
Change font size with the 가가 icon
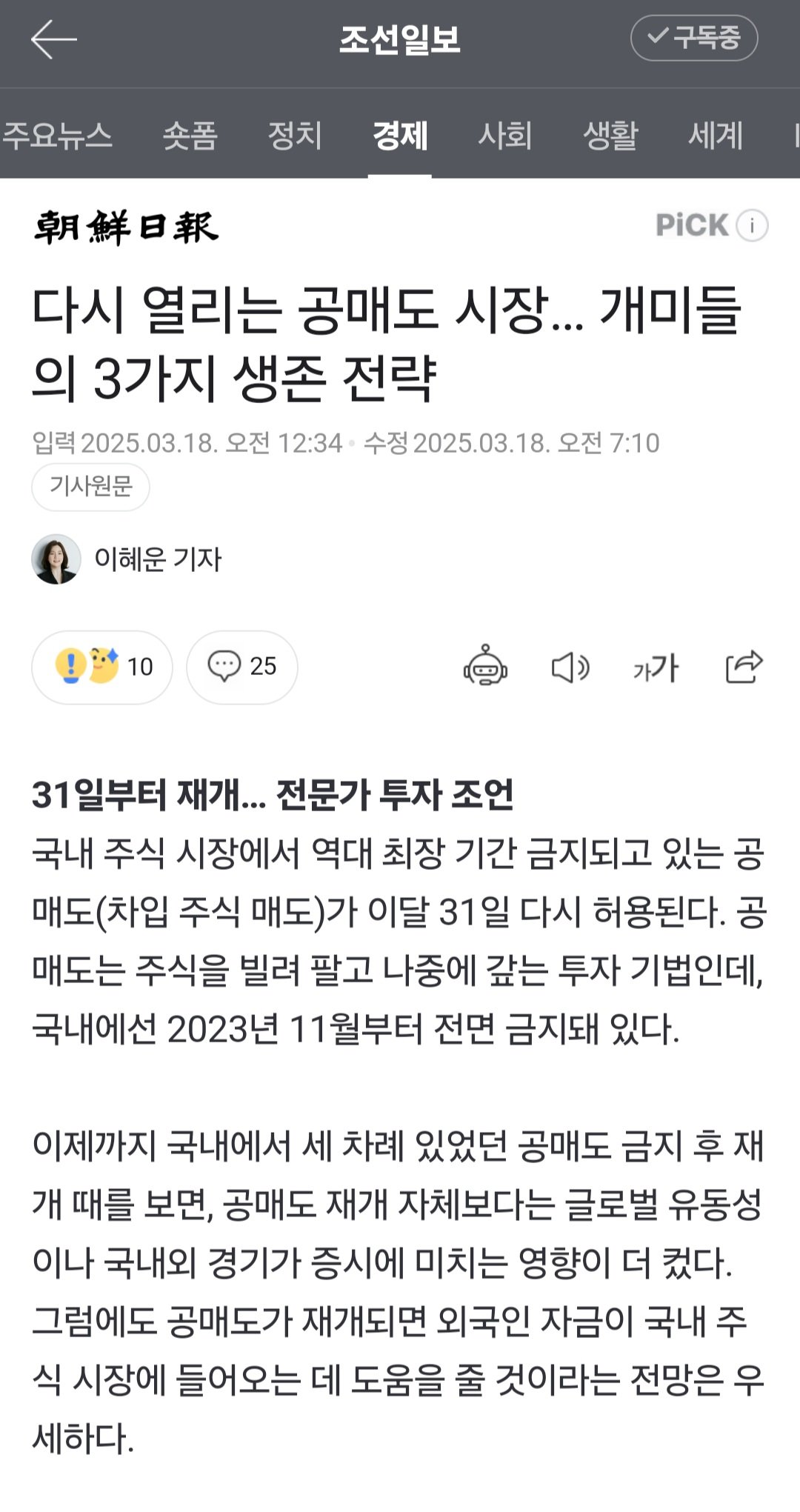656,667
